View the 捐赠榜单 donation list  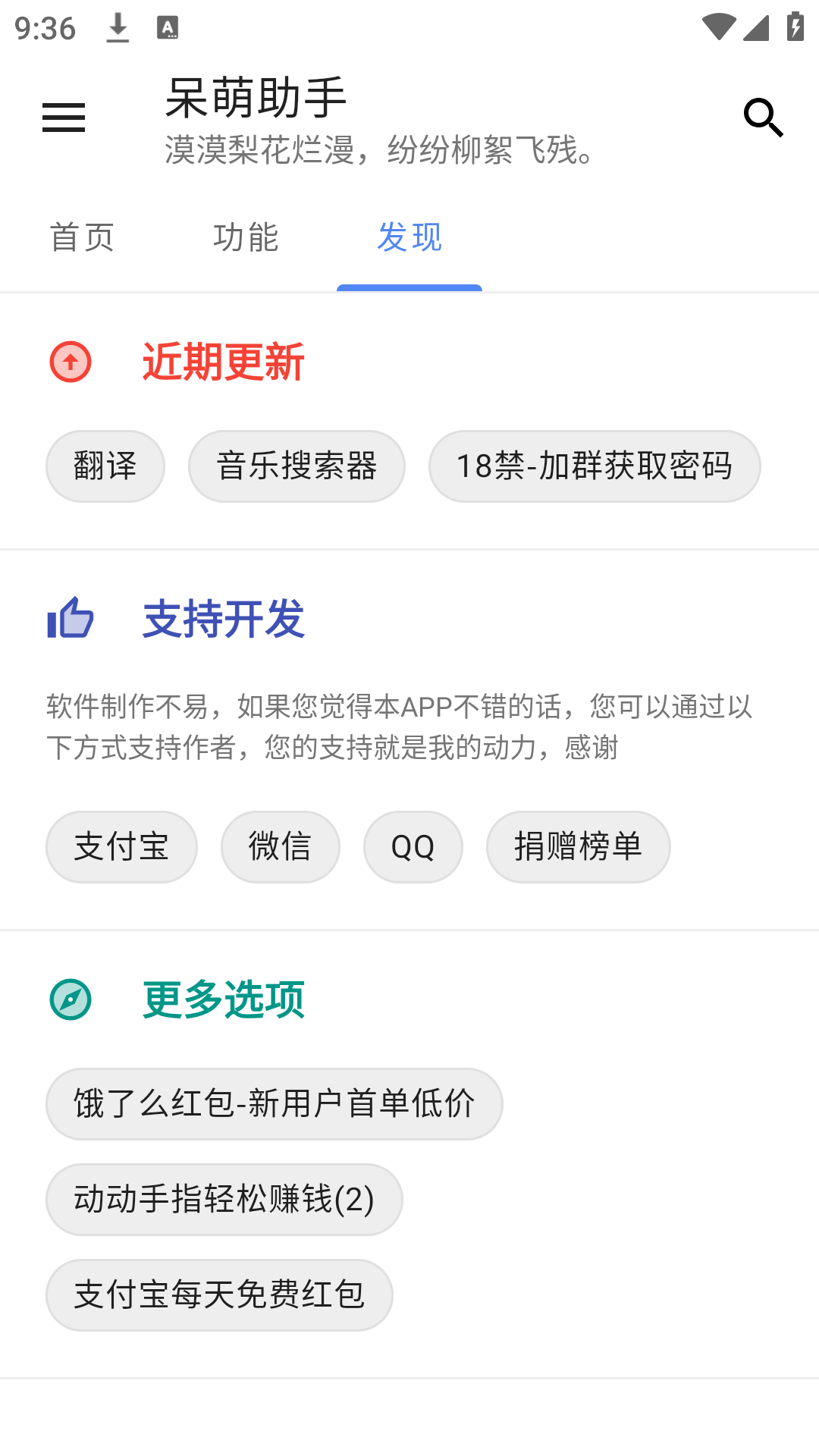(578, 846)
